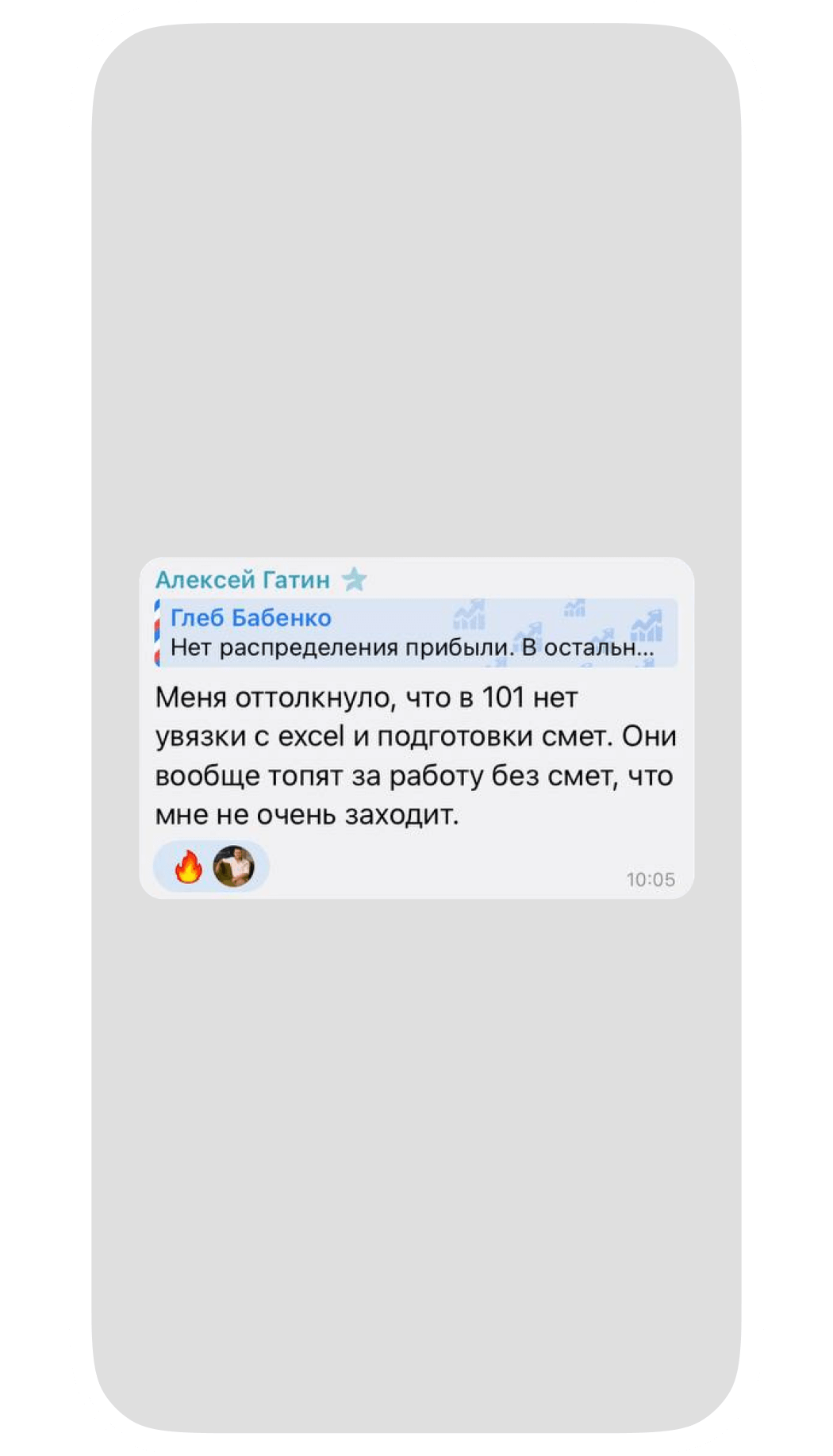
Task: Open Глеб Бабенко's profile via the quote header
Action: [252, 618]
